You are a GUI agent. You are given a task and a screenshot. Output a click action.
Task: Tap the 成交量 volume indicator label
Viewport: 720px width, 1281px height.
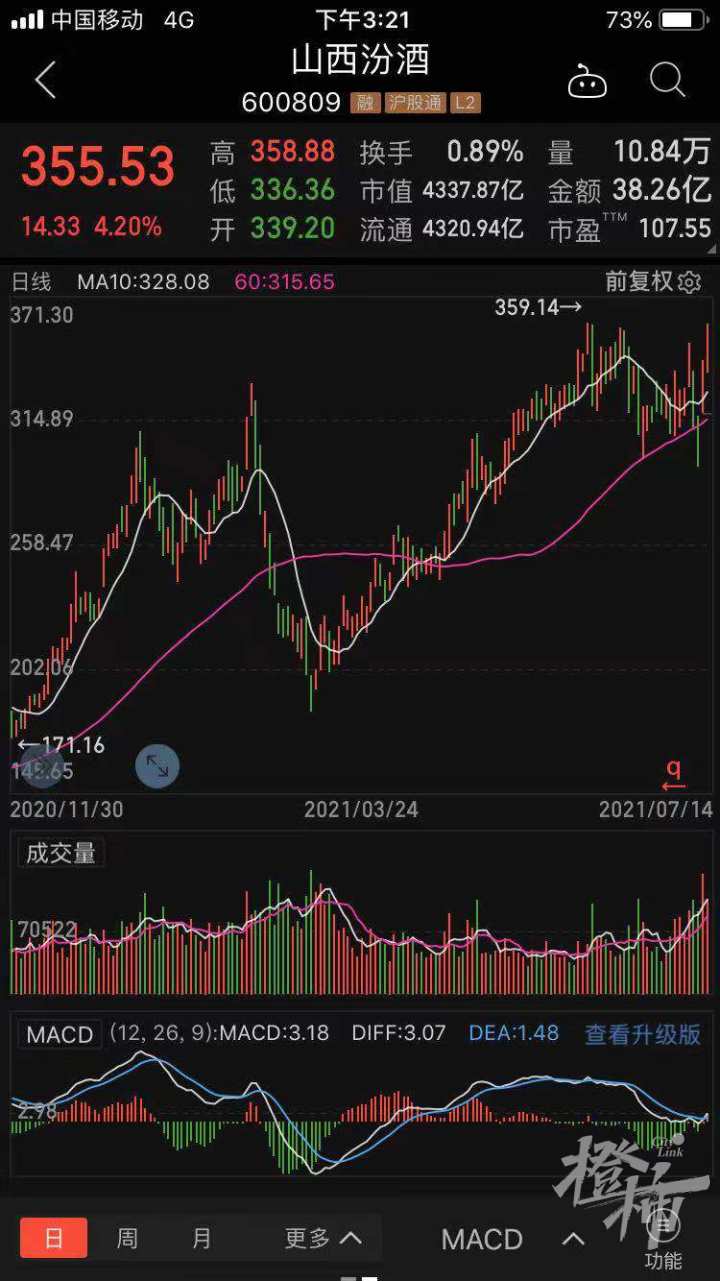tap(60, 853)
